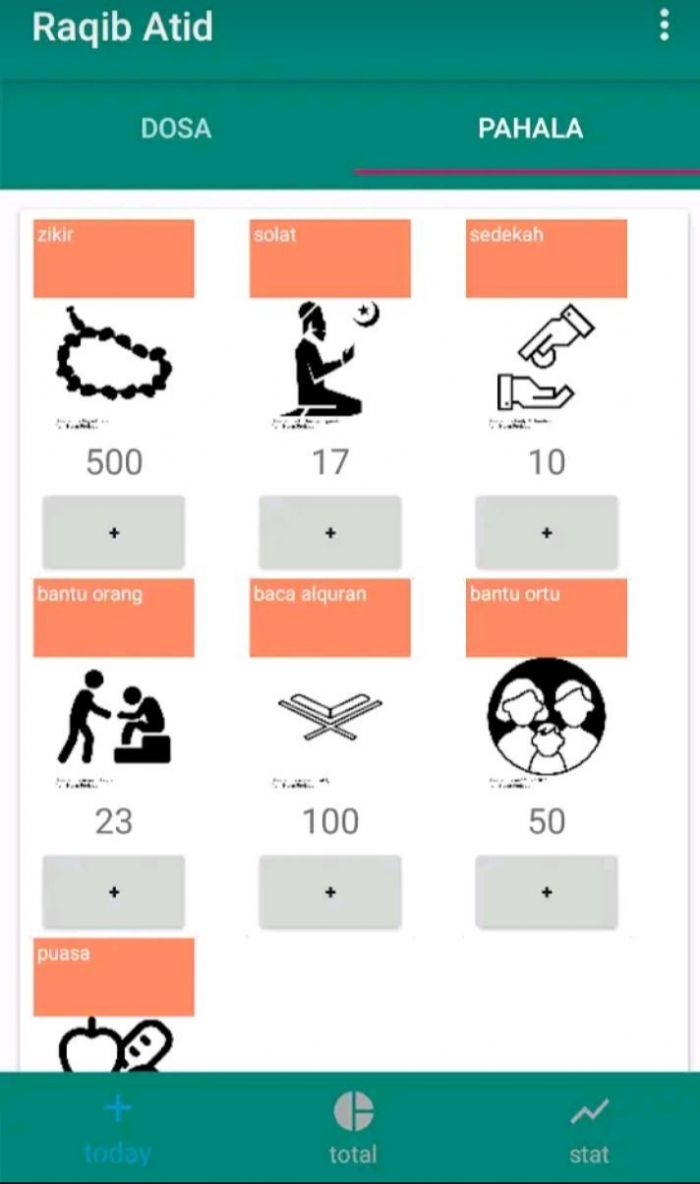Select the PAHALA tab
The width and height of the screenshot is (700, 1184).
coord(530,129)
